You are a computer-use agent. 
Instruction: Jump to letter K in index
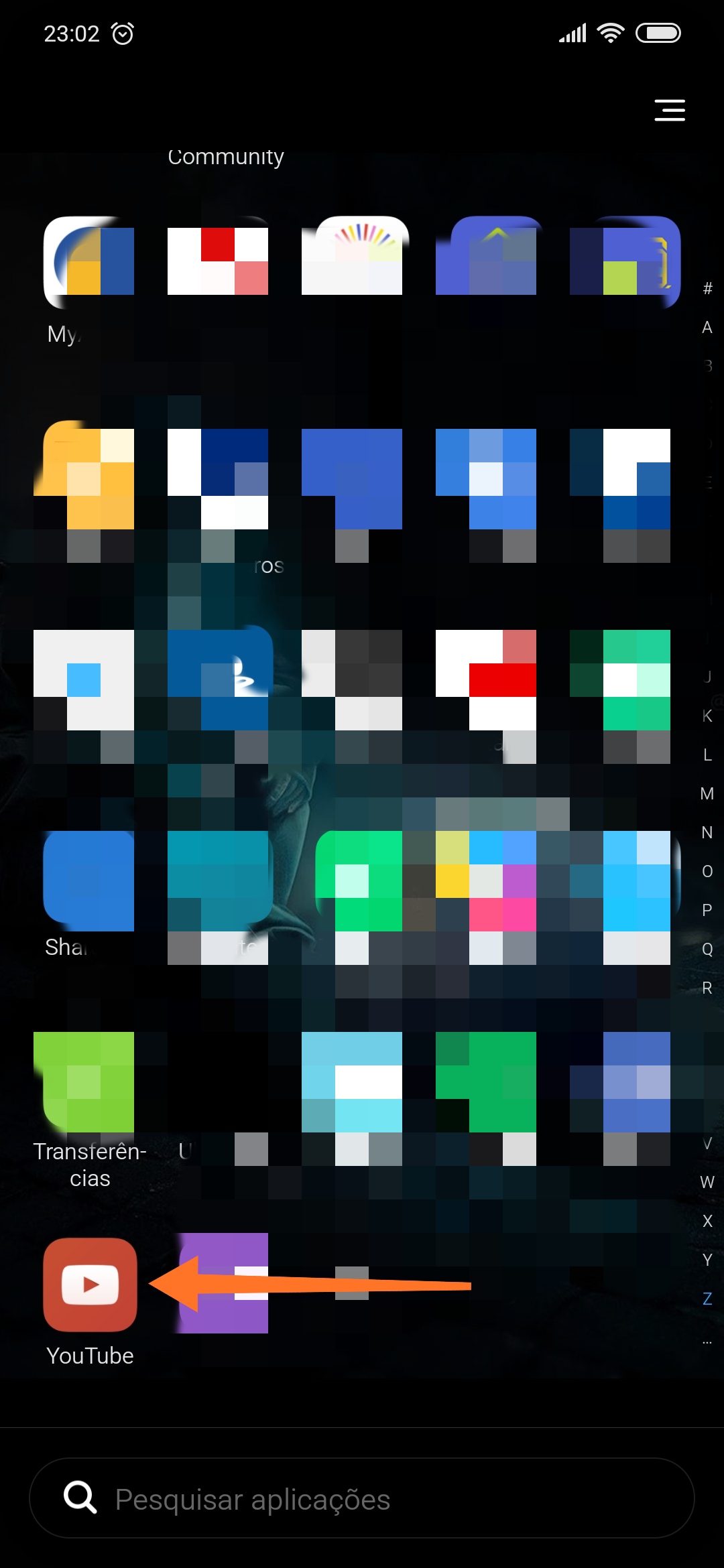(707, 716)
